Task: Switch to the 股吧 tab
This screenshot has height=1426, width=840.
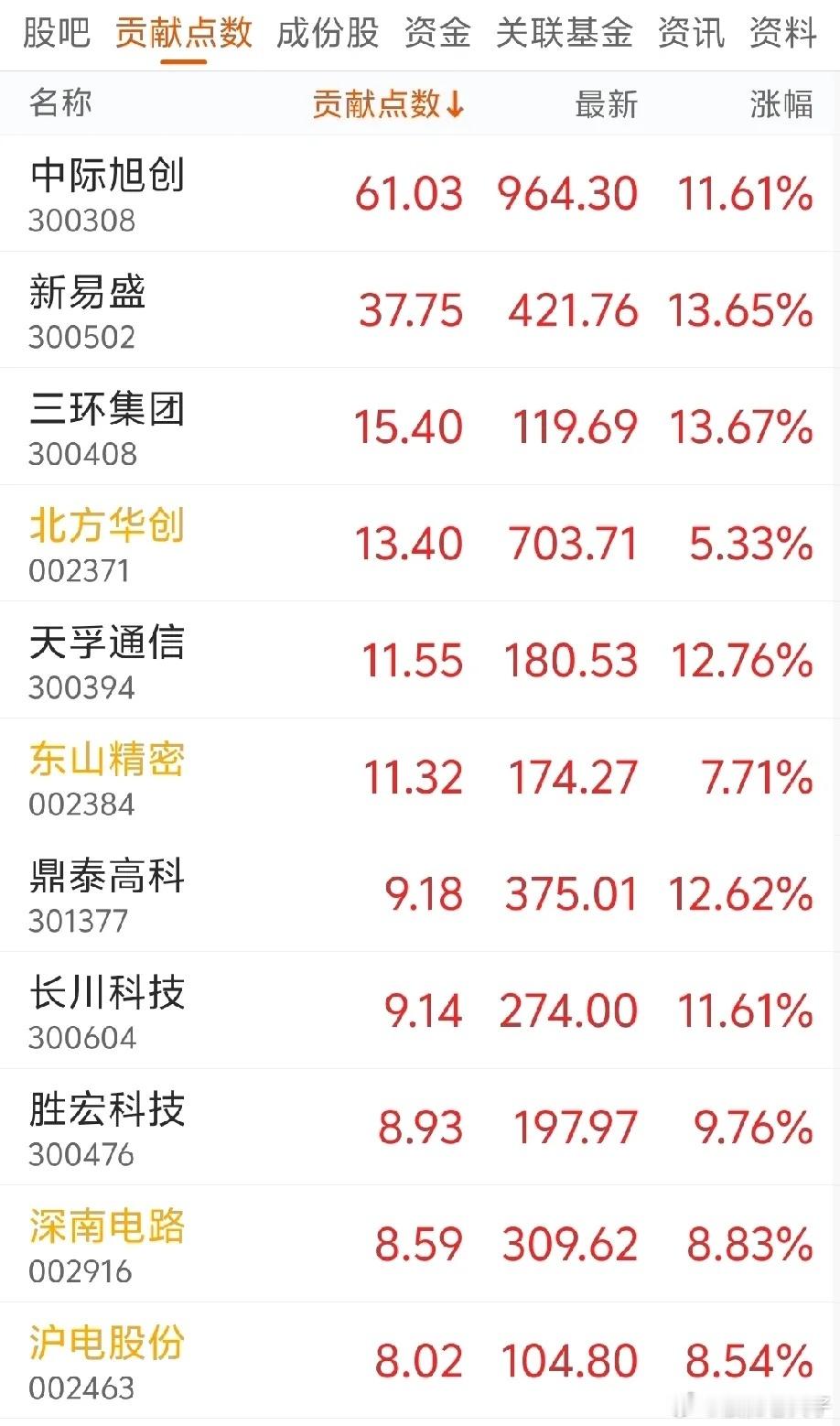Action: [57, 33]
